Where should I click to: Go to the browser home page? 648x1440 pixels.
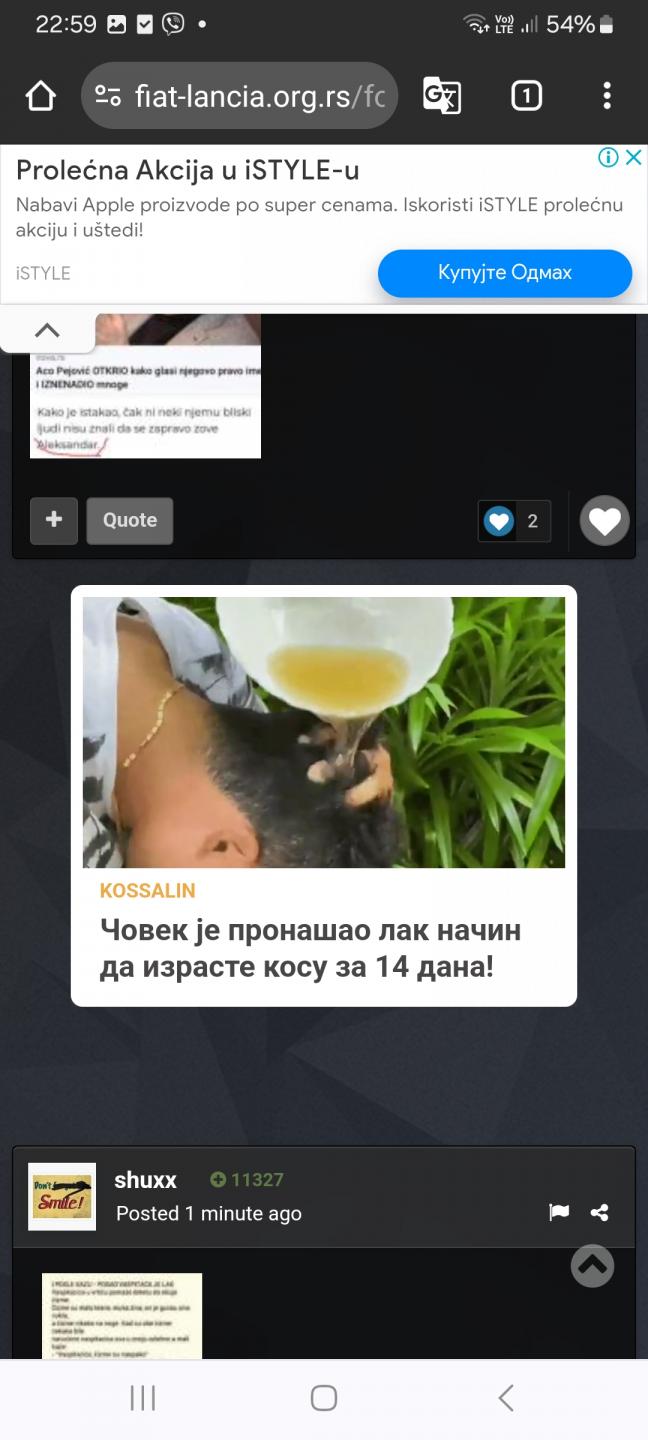41,96
